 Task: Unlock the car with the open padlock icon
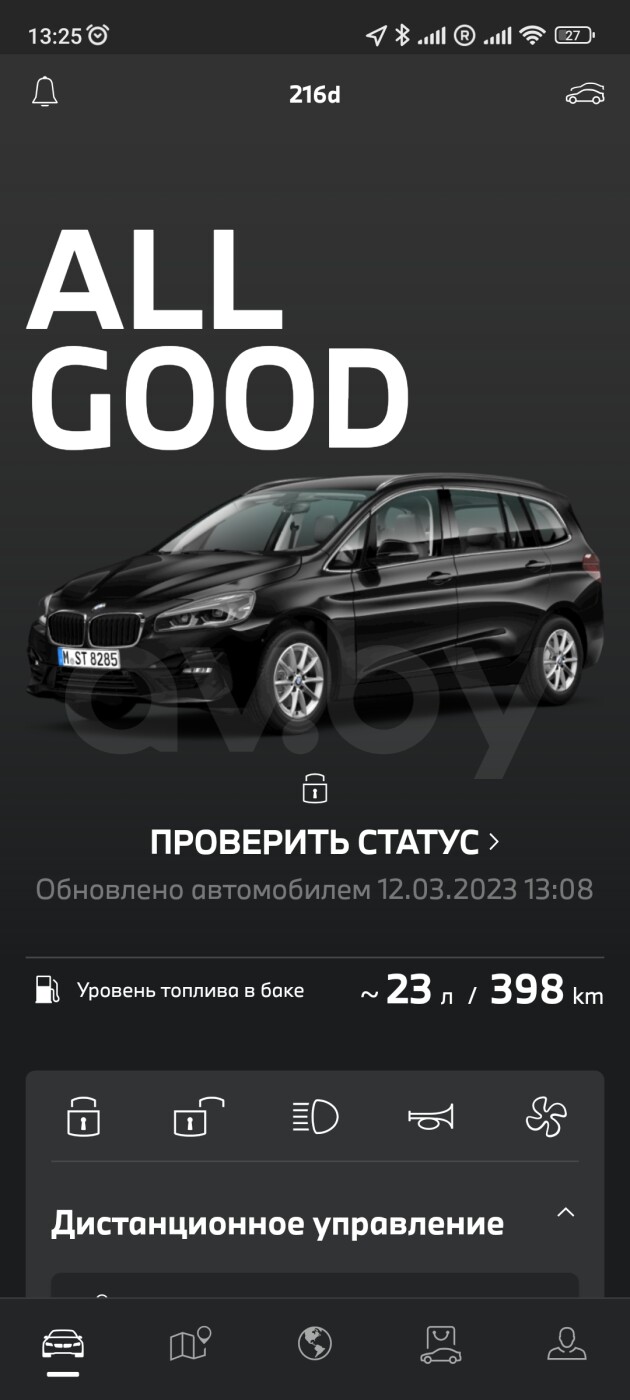pos(198,1116)
